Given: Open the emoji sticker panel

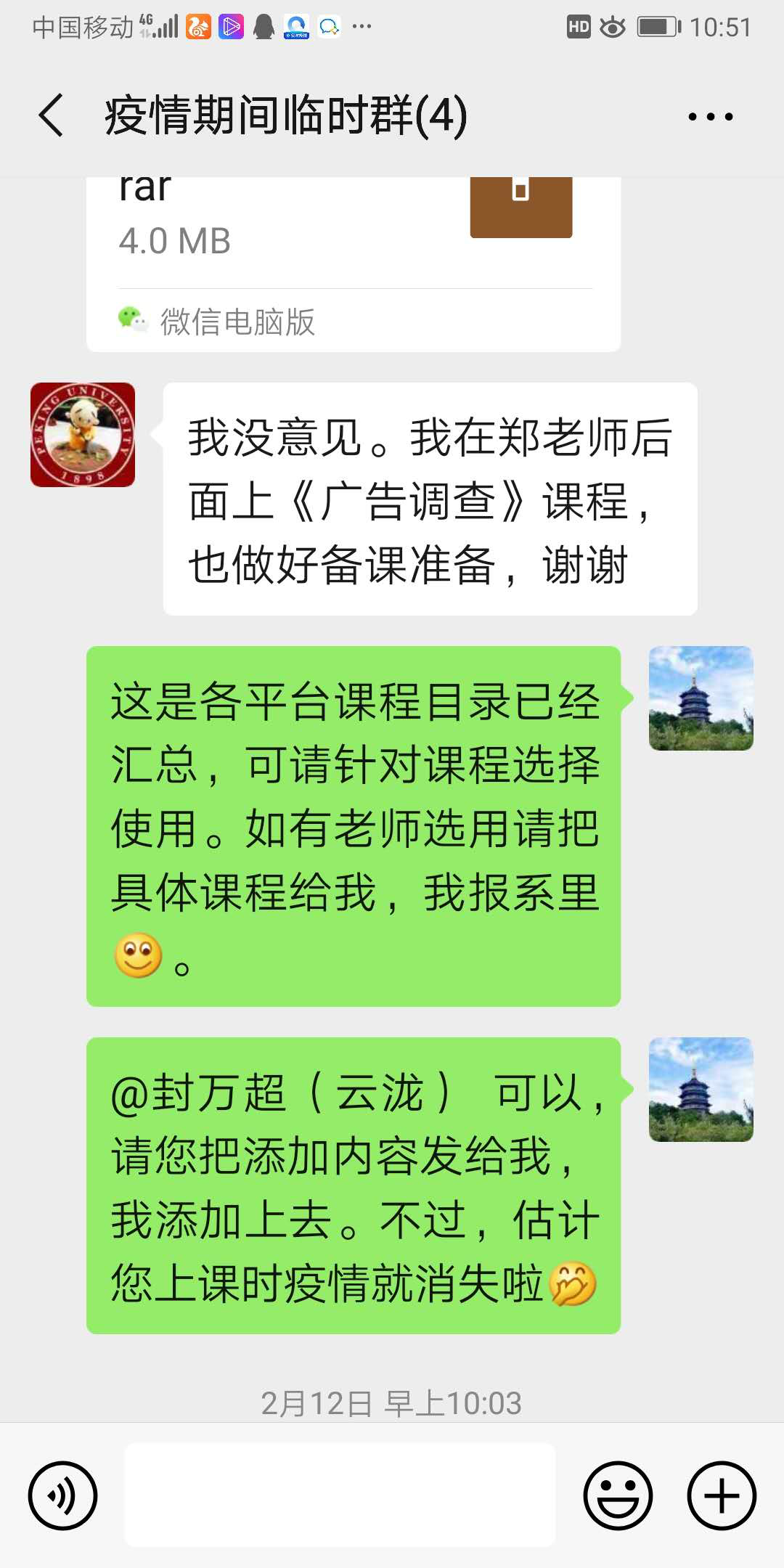Looking at the screenshot, I should point(618,1495).
